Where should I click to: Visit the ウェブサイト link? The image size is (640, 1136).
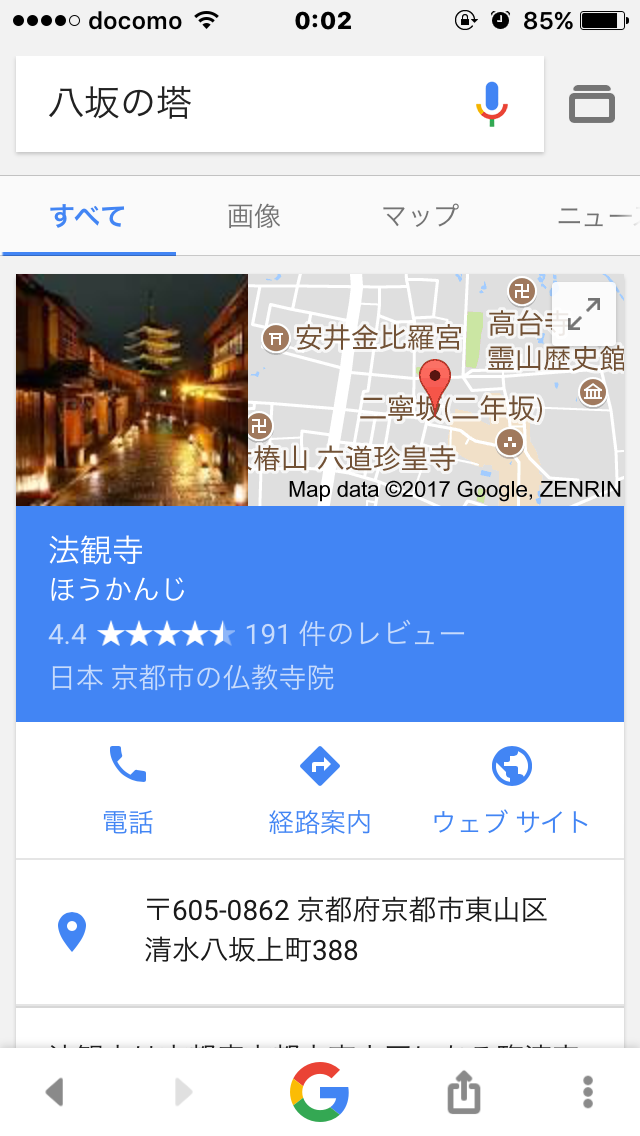511,790
